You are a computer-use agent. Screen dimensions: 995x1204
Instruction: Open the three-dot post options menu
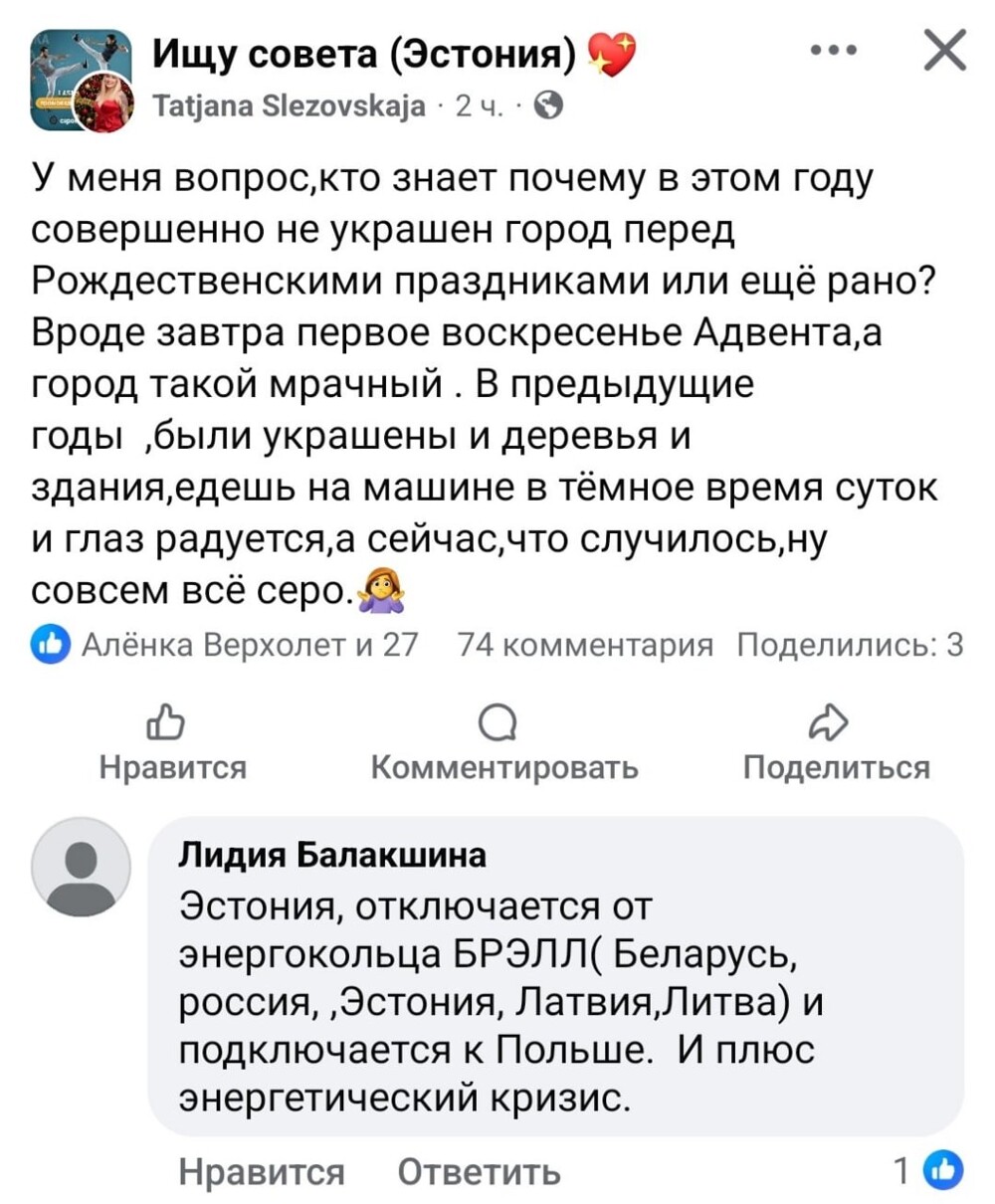[x=834, y=47]
